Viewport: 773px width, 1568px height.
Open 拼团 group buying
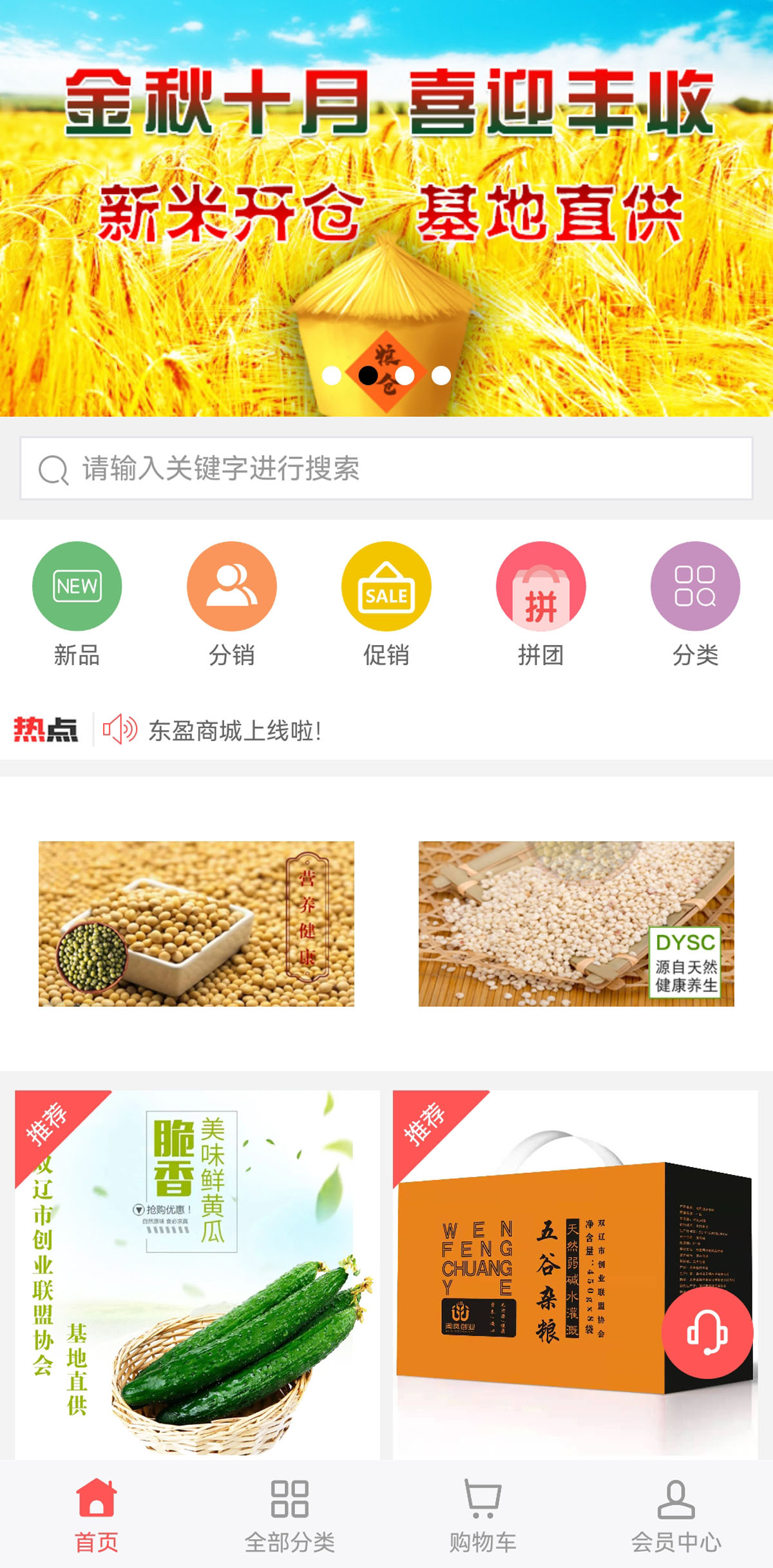pos(540,603)
